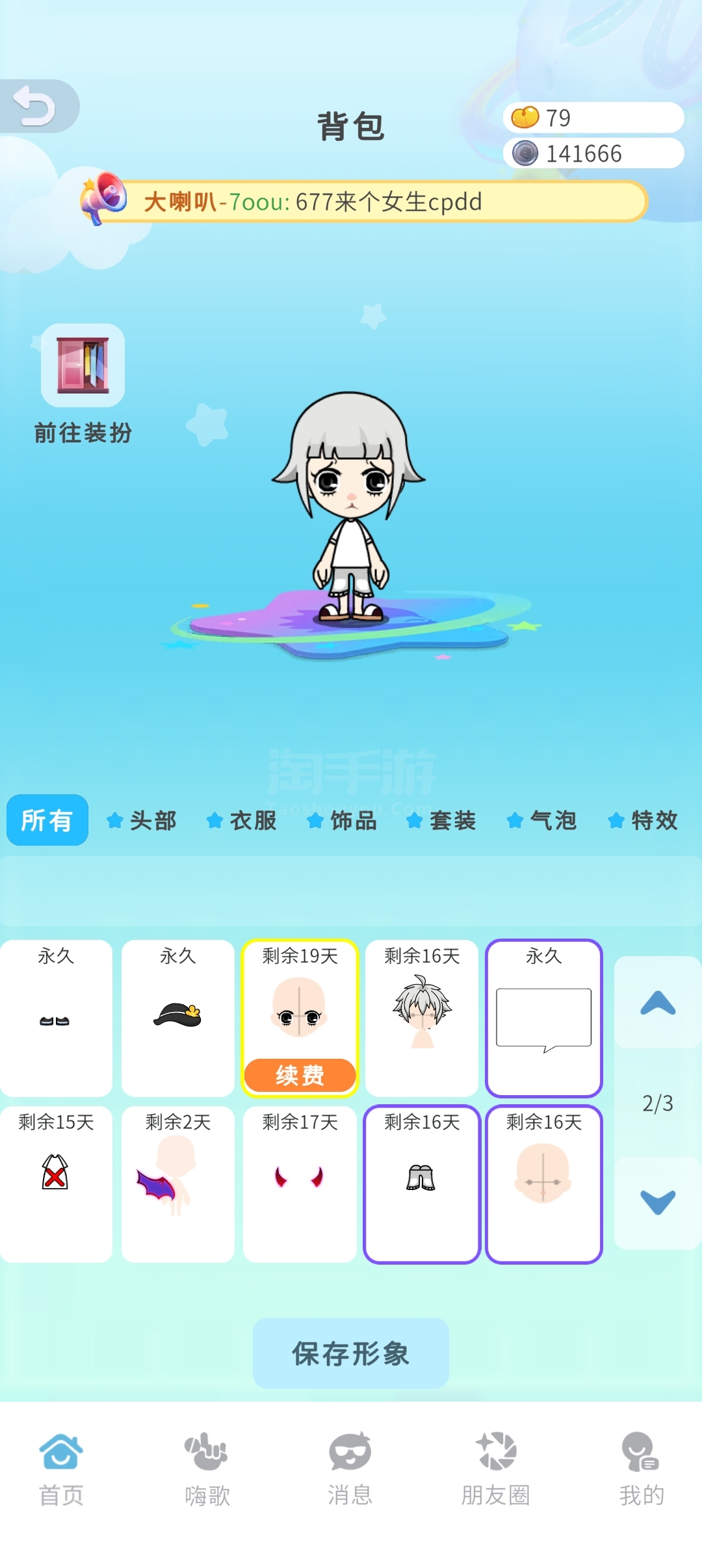This screenshot has width=702, height=1568.
Task: Select the red devil horns item
Action: point(300,1183)
